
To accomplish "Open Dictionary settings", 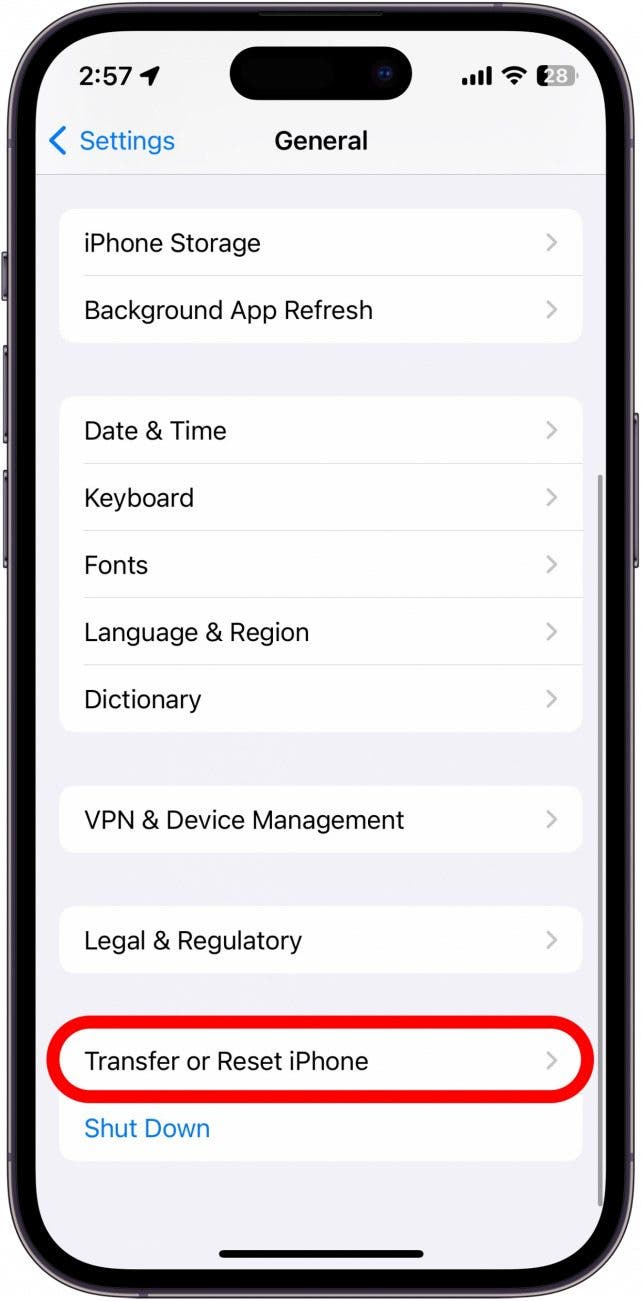I will coord(320,699).
